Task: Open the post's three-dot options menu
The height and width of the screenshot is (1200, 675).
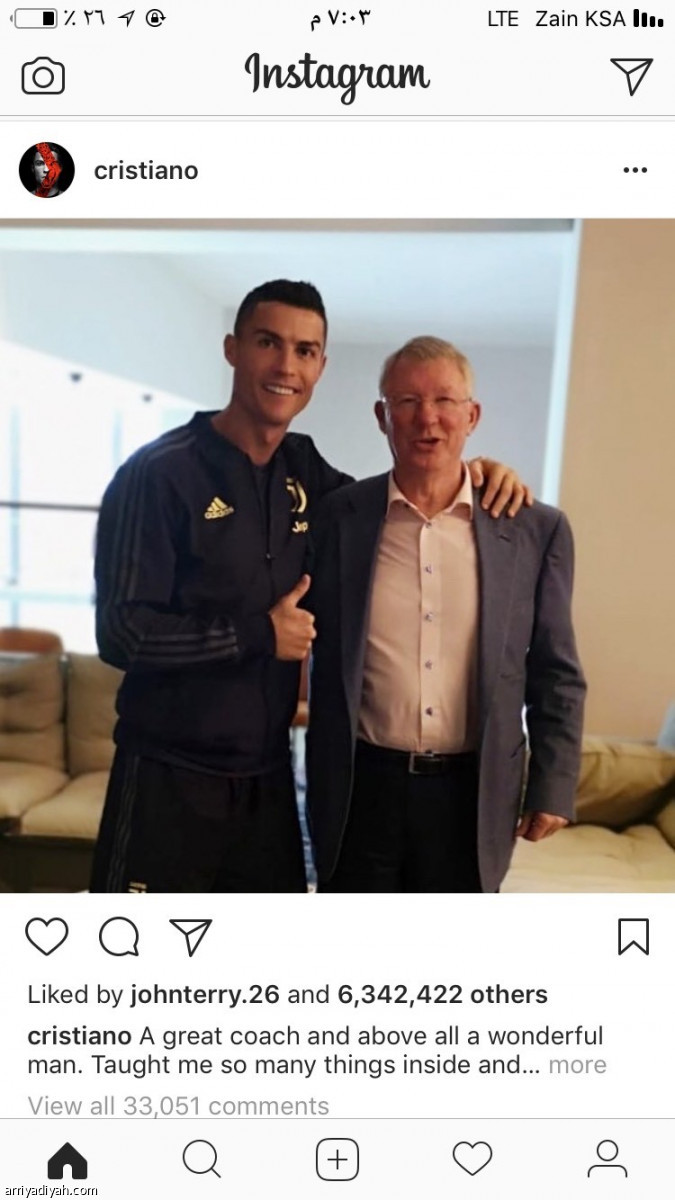Action: (x=635, y=171)
